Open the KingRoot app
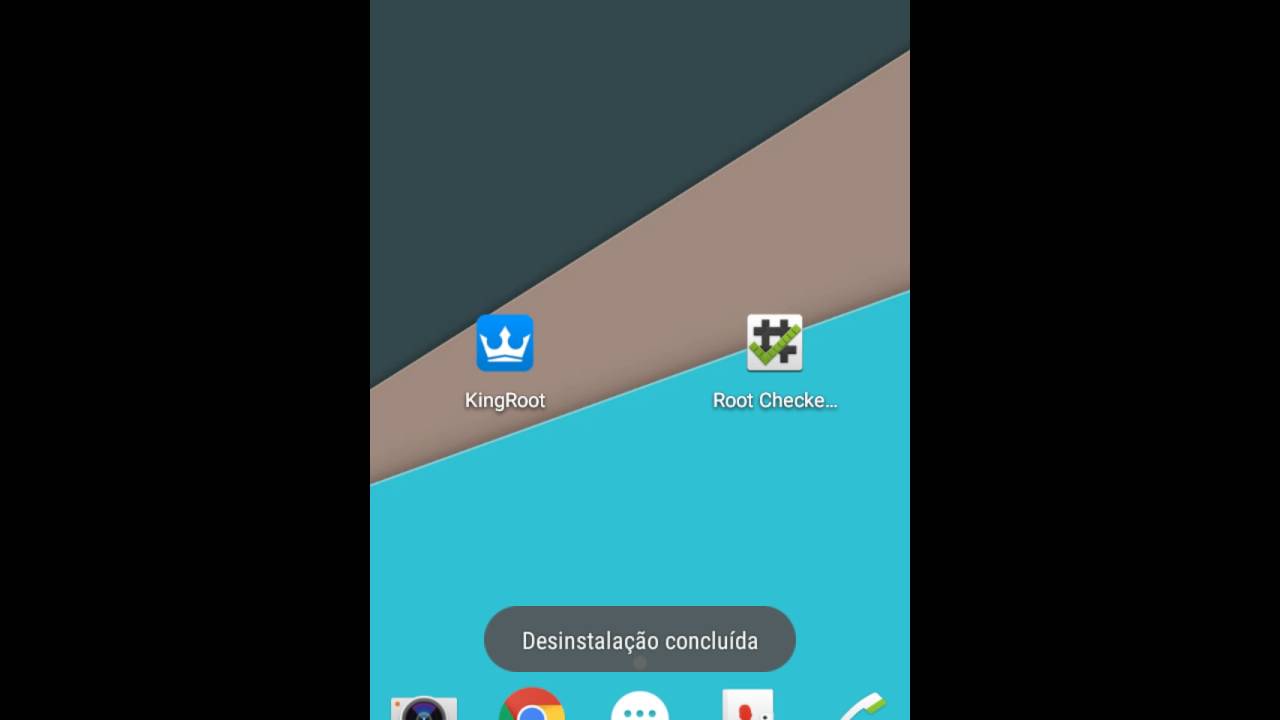Viewport: 1280px width, 720px height. (x=505, y=344)
